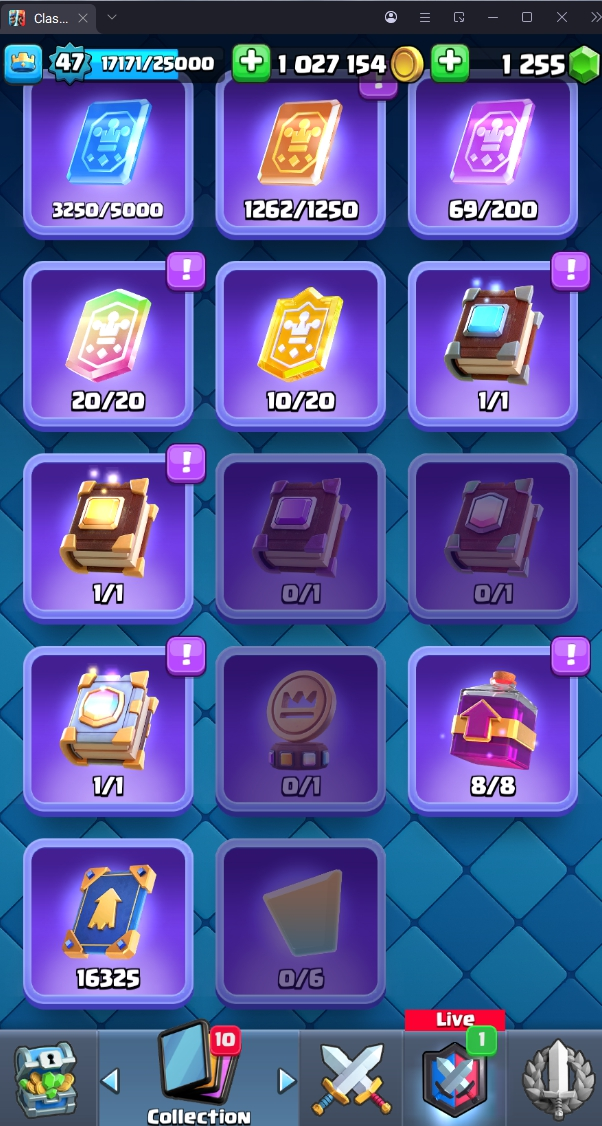602x1126 pixels.
Task: Open the Live events tab
Action: point(454,1078)
